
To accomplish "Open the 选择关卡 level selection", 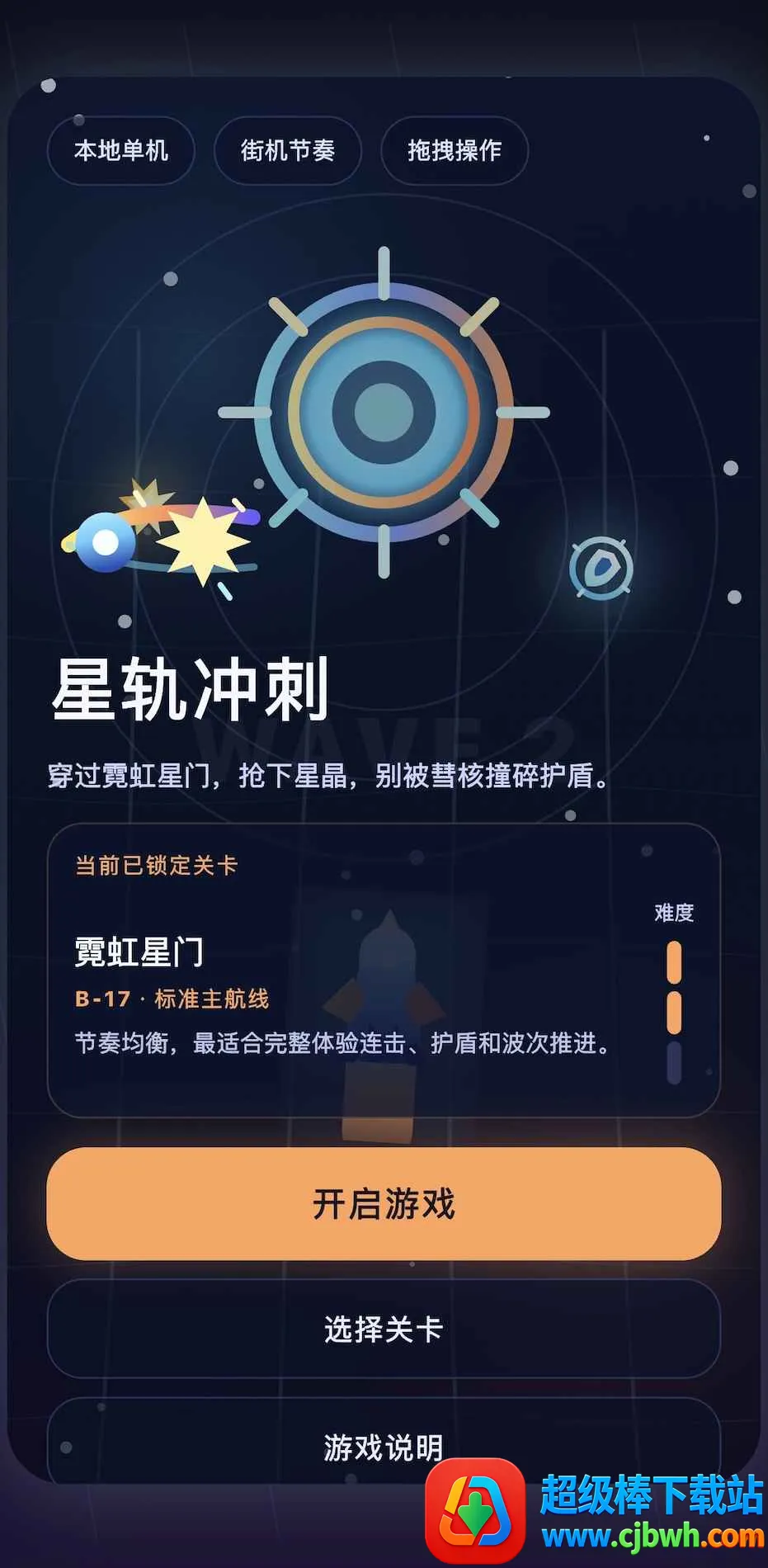I will (384, 1329).
